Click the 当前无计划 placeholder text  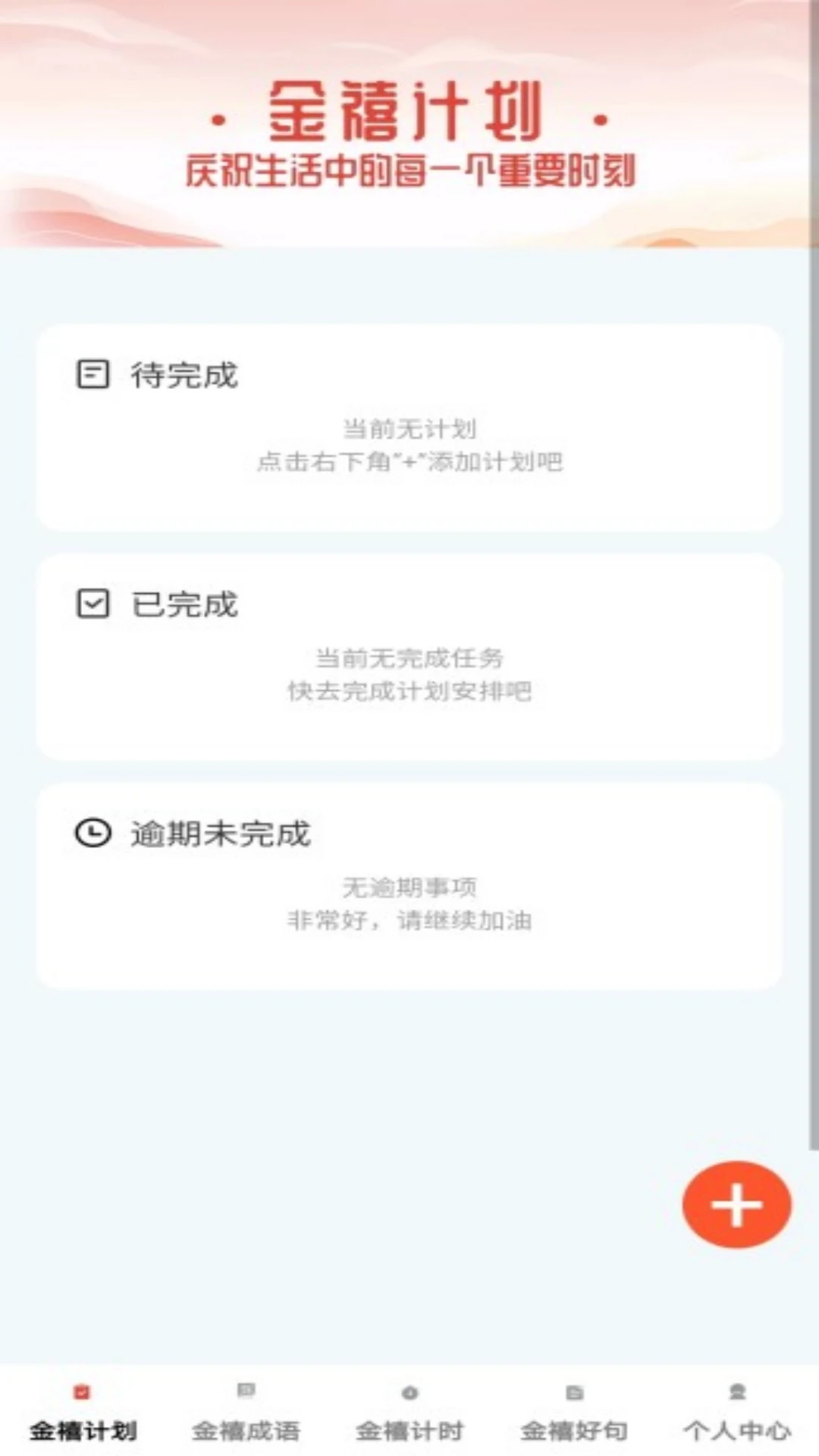409,428
